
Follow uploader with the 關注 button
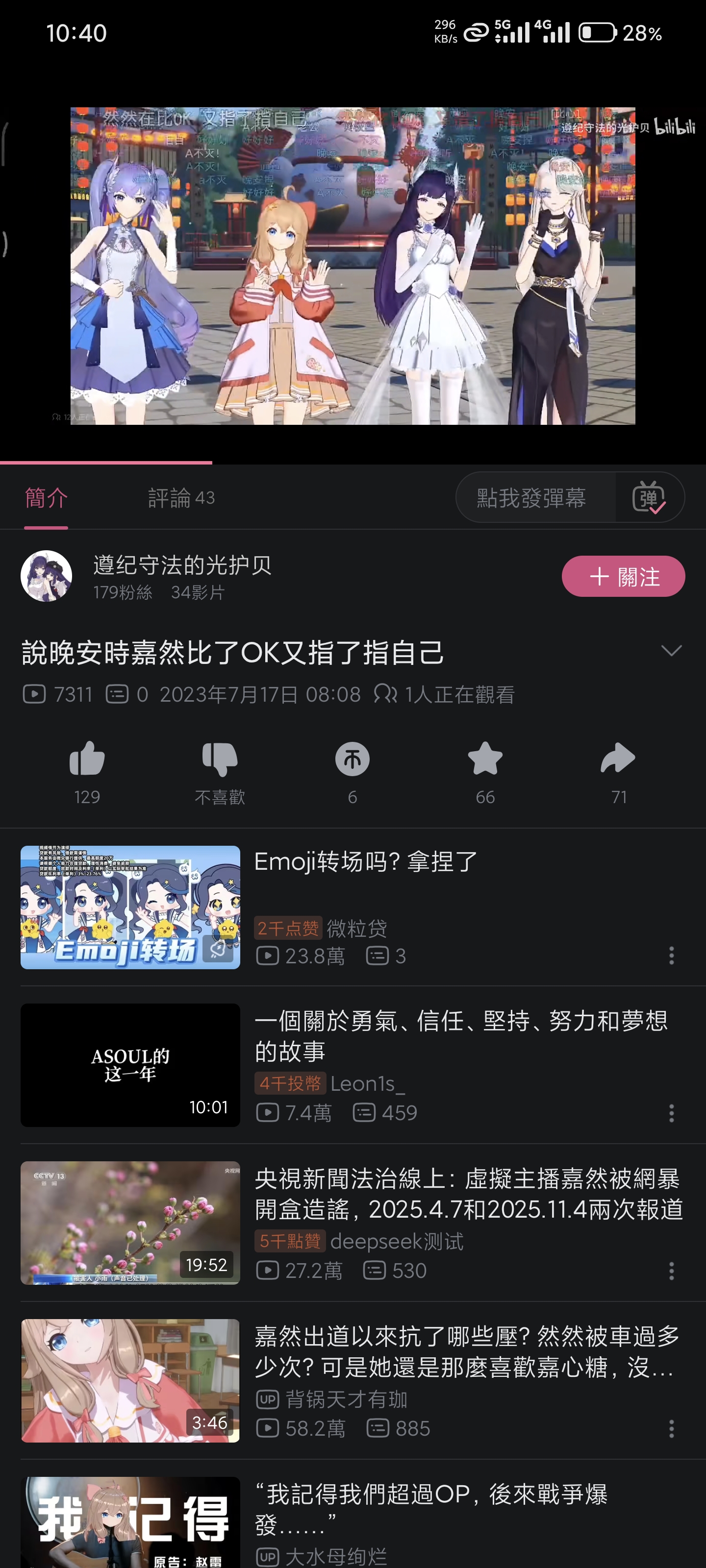[x=623, y=576]
